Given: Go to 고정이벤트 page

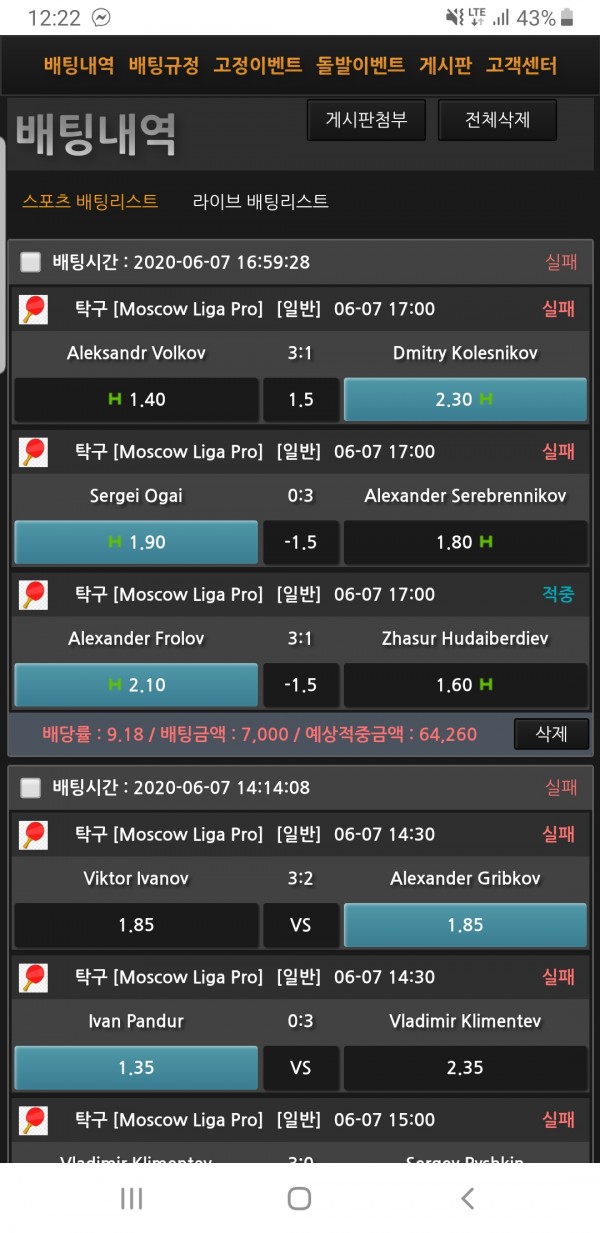Looking at the screenshot, I should click(x=257, y=66).
